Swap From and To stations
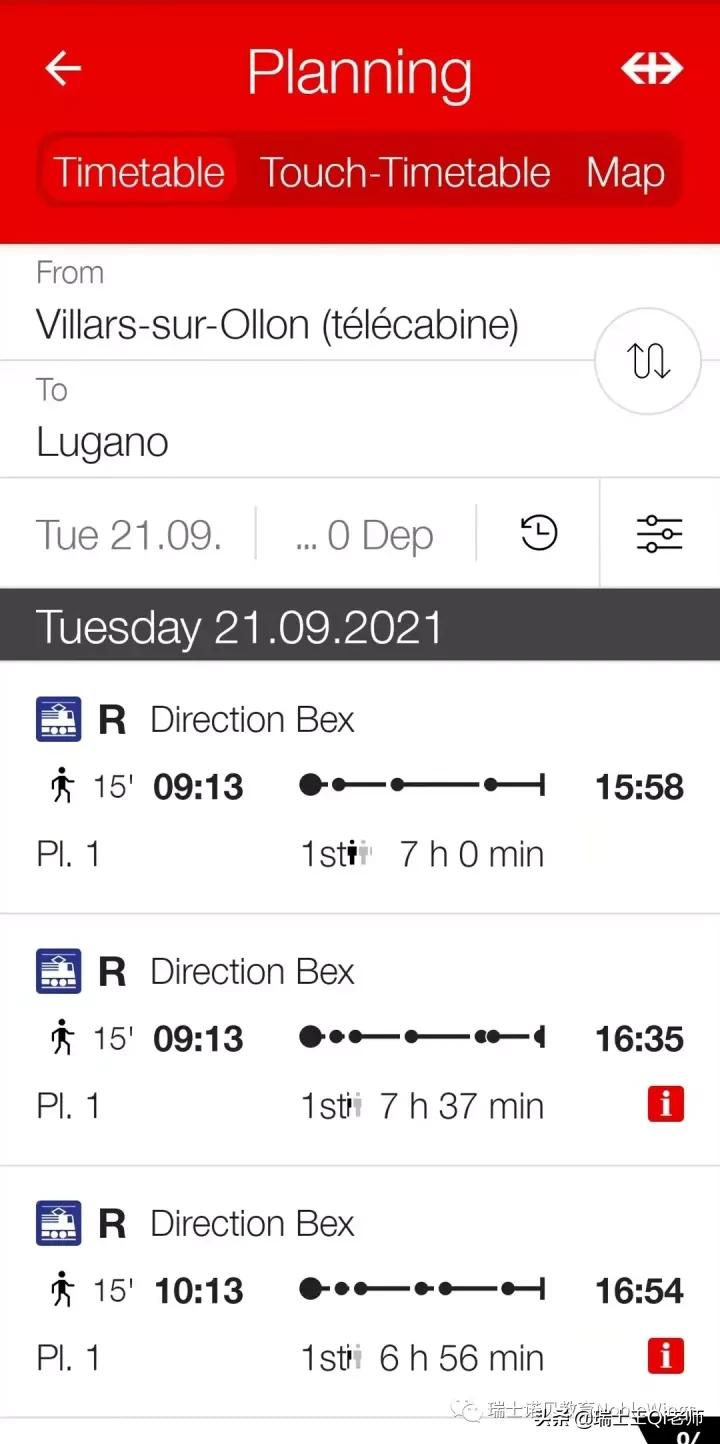 649,361
